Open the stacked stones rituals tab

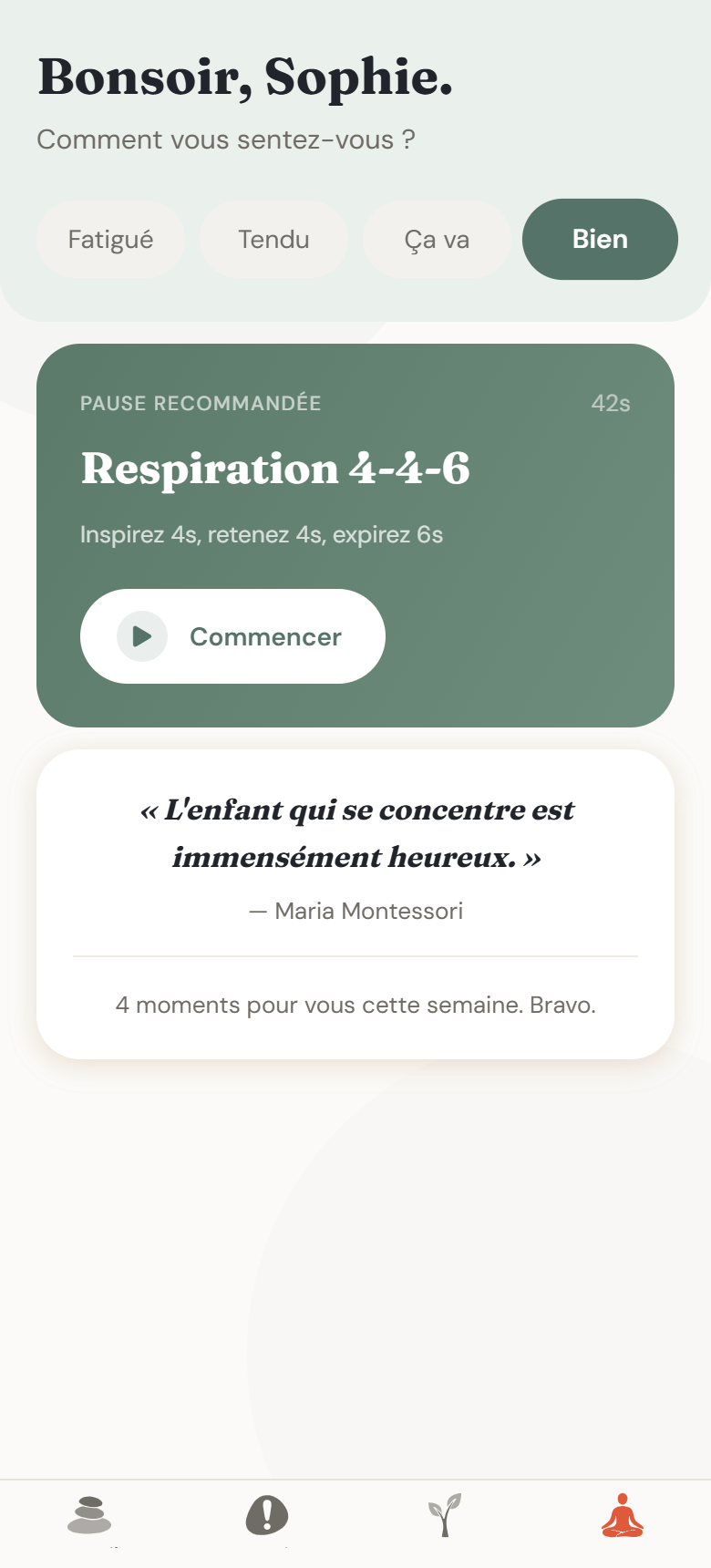point(88,1513)
